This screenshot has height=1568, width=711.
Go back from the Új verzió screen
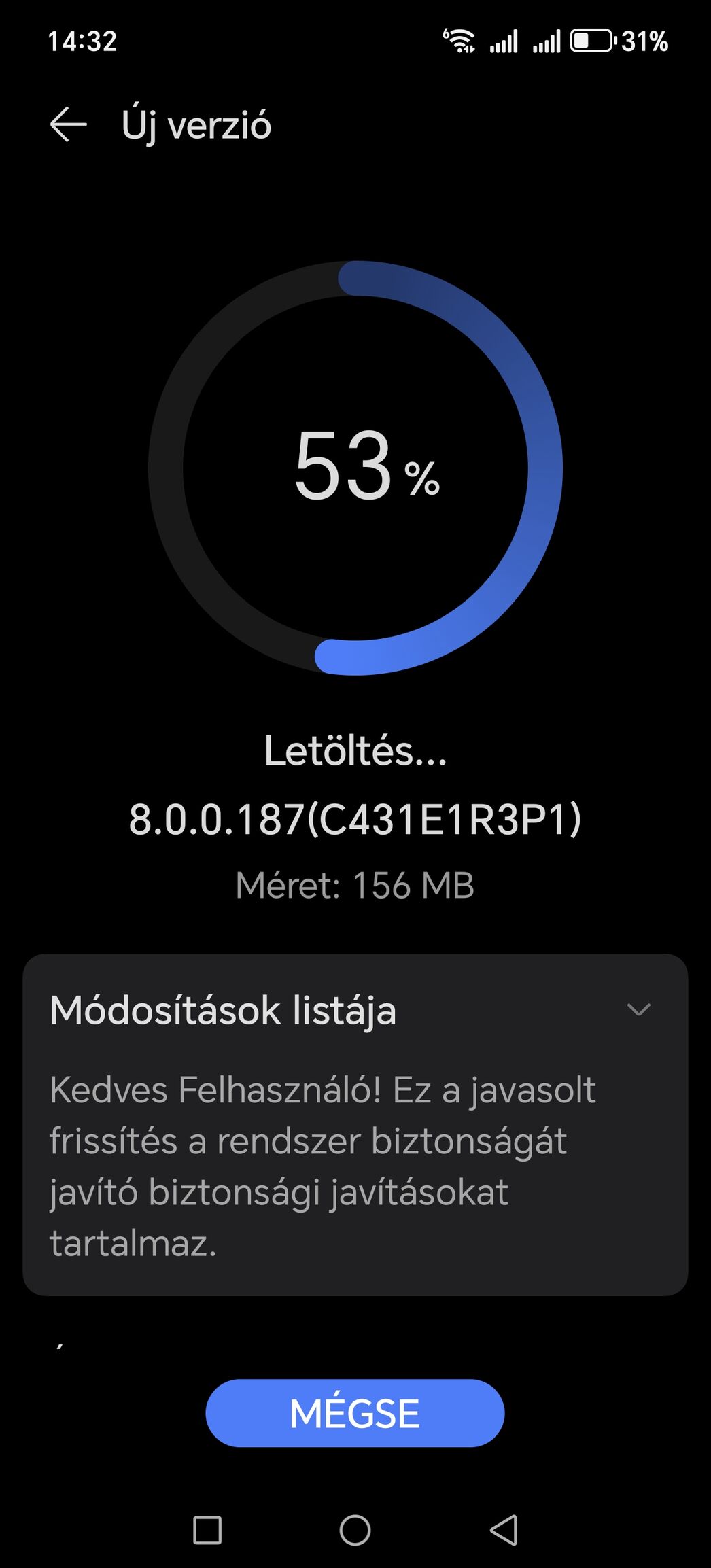[69, 124]
